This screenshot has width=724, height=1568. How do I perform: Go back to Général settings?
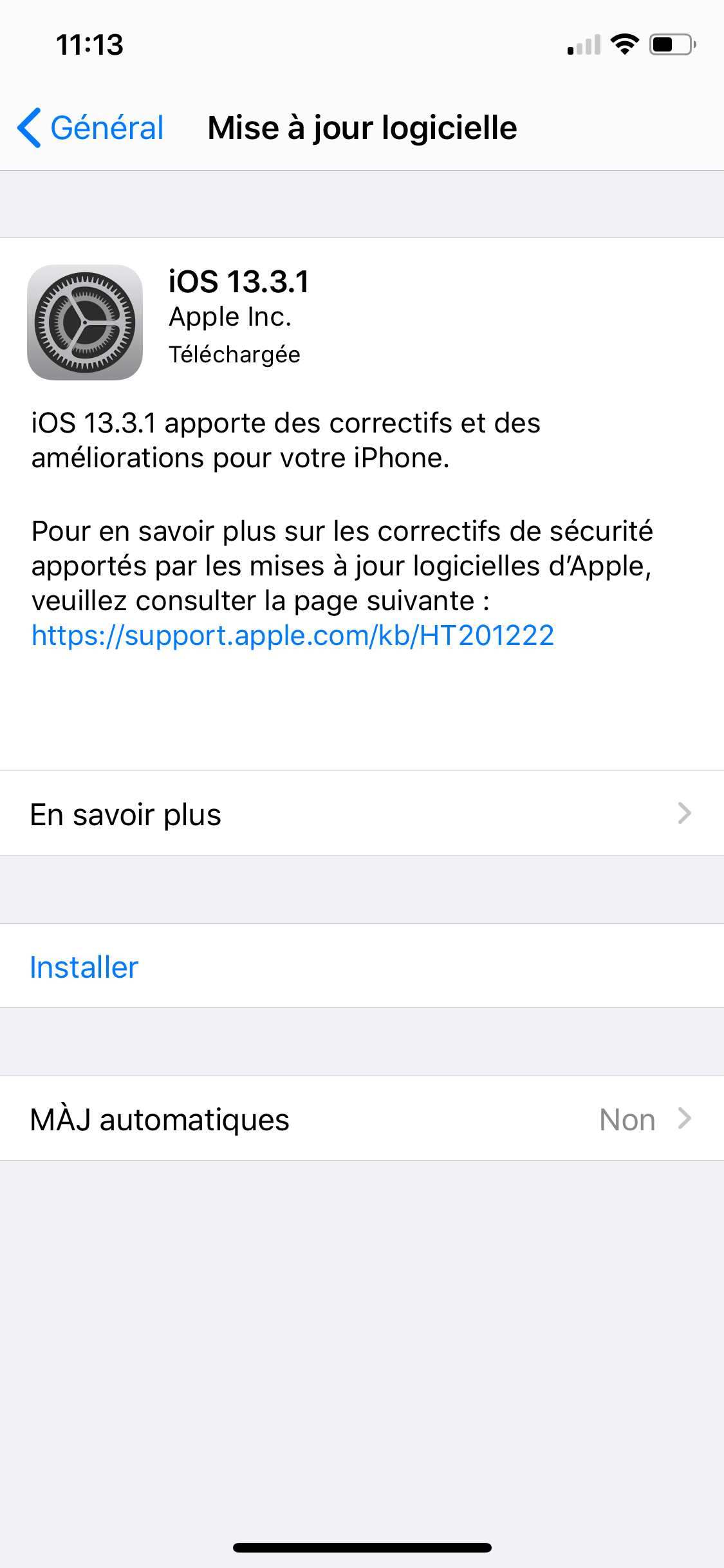click(91, 127)
